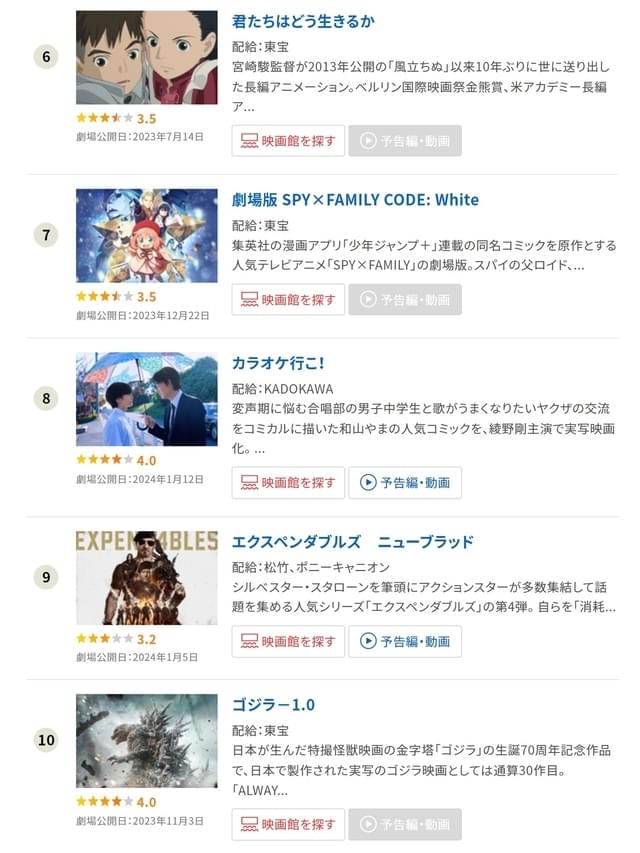Watch the trailer for エクスペンダブルズ ニューブラッド
The width and height of the screenshot is (640, 853).
click(405, 641)
